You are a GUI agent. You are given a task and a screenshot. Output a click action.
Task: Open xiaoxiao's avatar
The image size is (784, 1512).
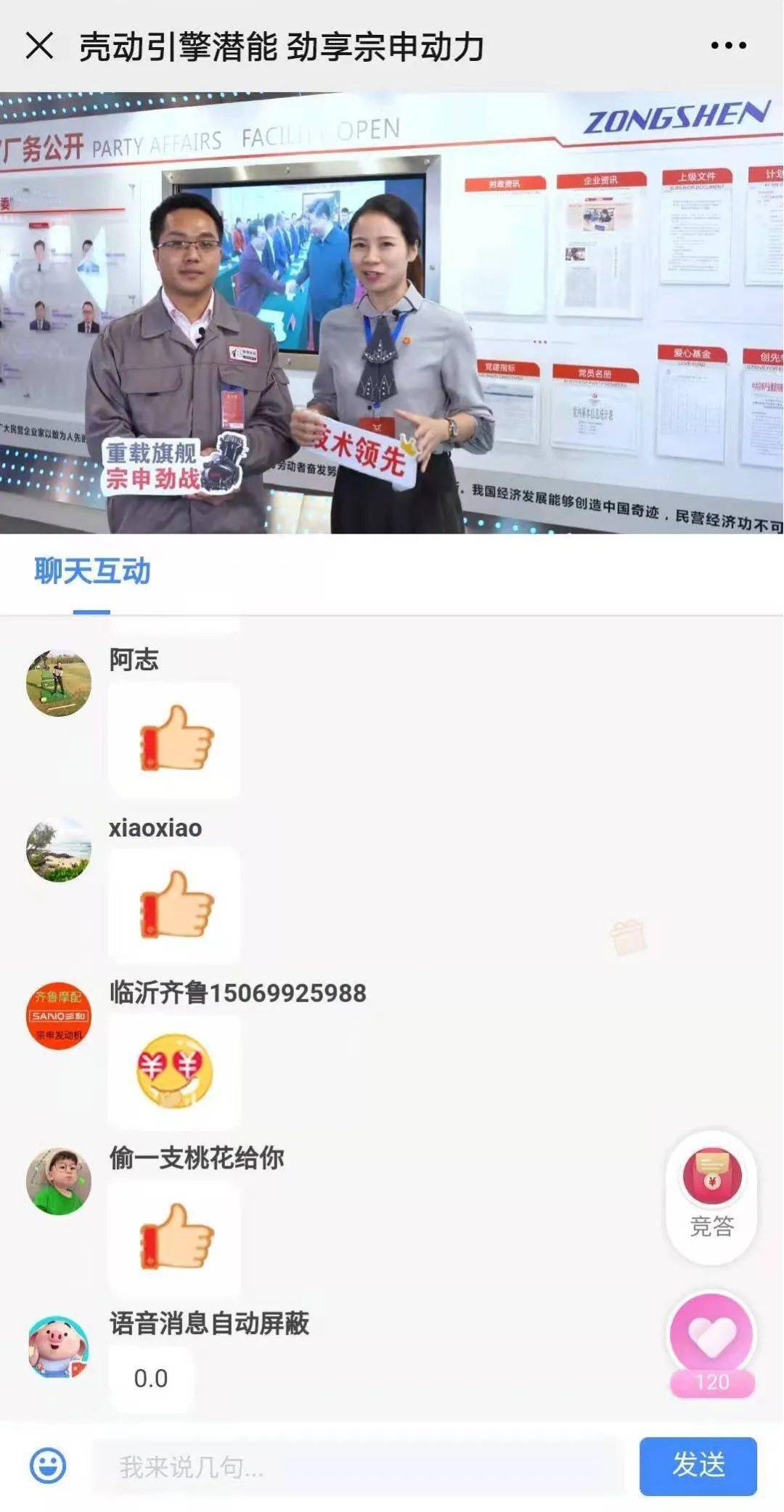(x=59, y=850)
